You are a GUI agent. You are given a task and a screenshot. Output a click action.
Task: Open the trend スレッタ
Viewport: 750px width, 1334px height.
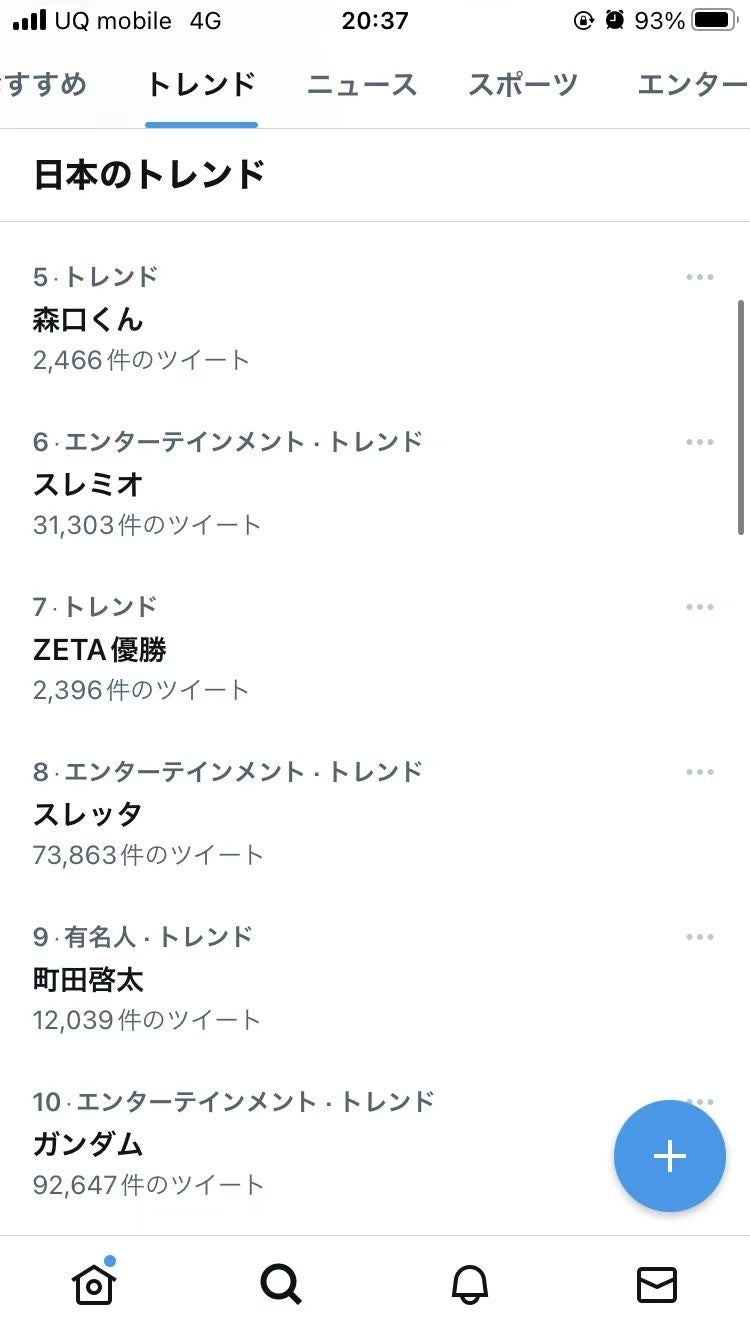pos(88,815)
